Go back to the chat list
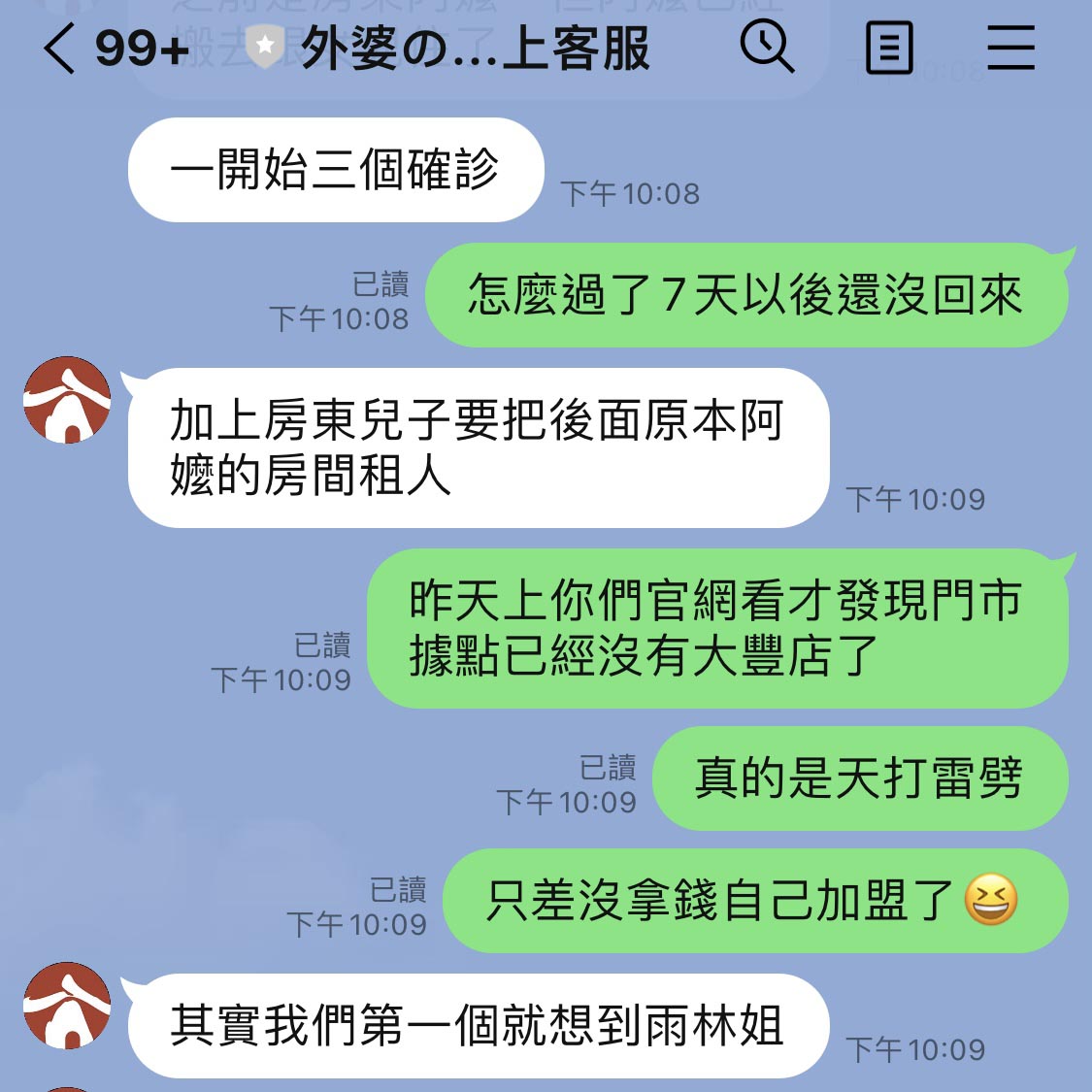Image resolution: width=1092 pixels, height=1092 pixels. point(60,49)
